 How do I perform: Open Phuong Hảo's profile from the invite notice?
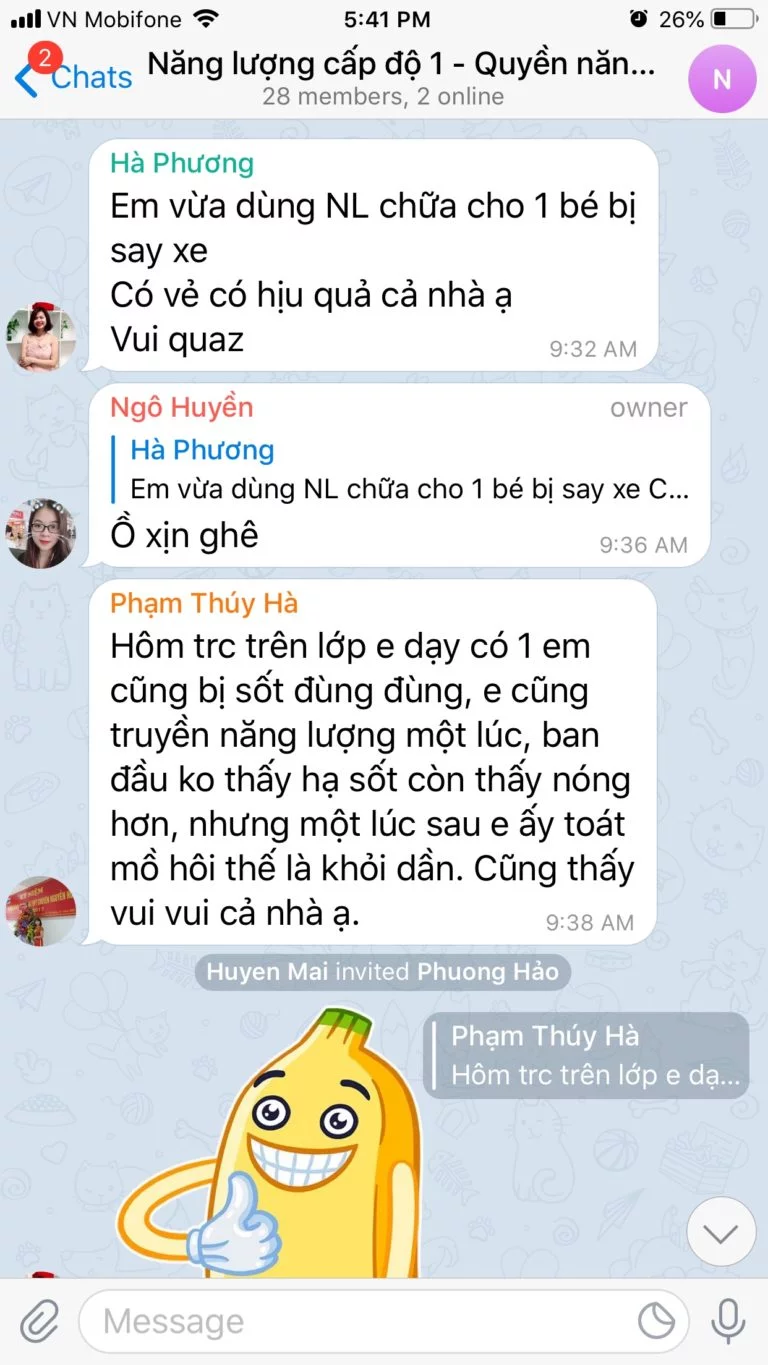coord(488,971)
